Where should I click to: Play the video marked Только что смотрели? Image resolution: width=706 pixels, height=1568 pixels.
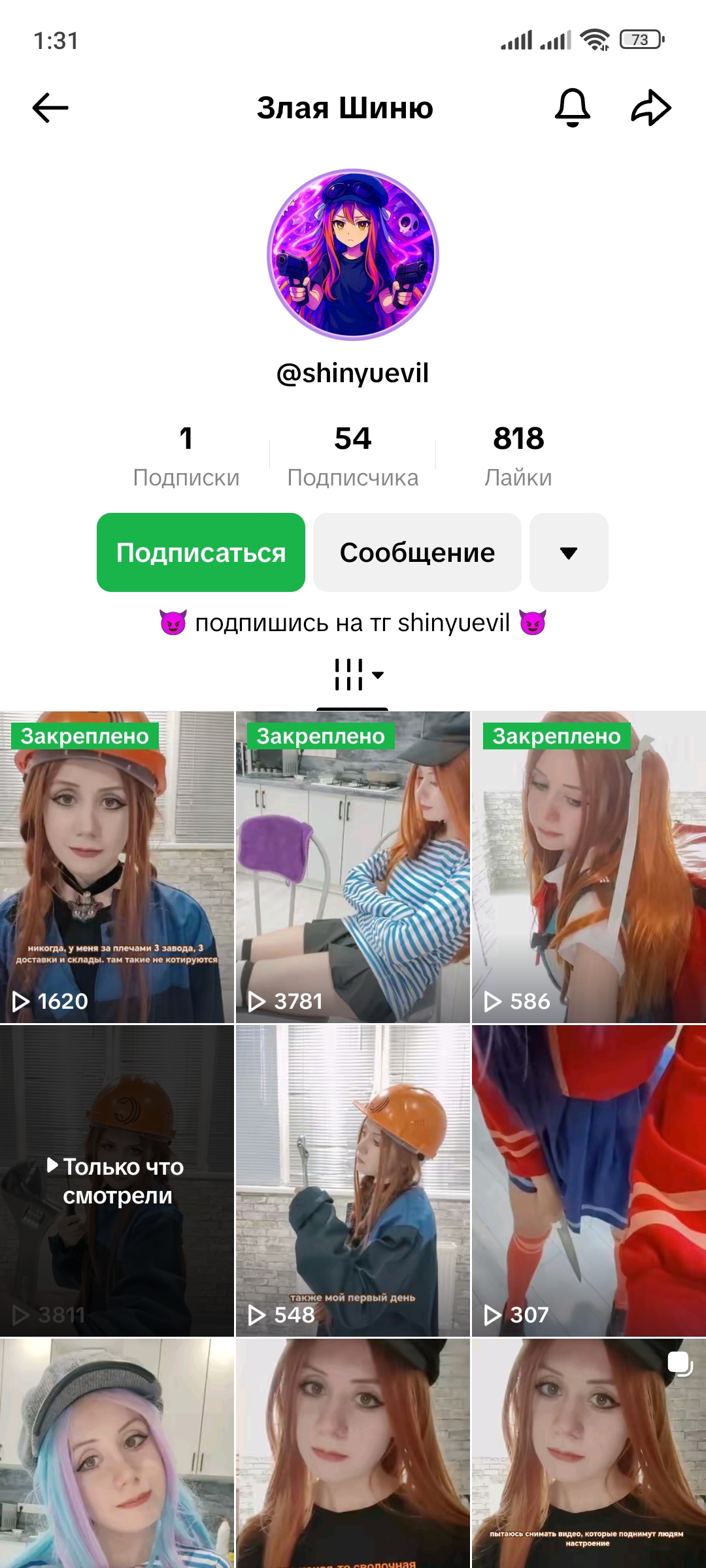tap(117, 1181)
